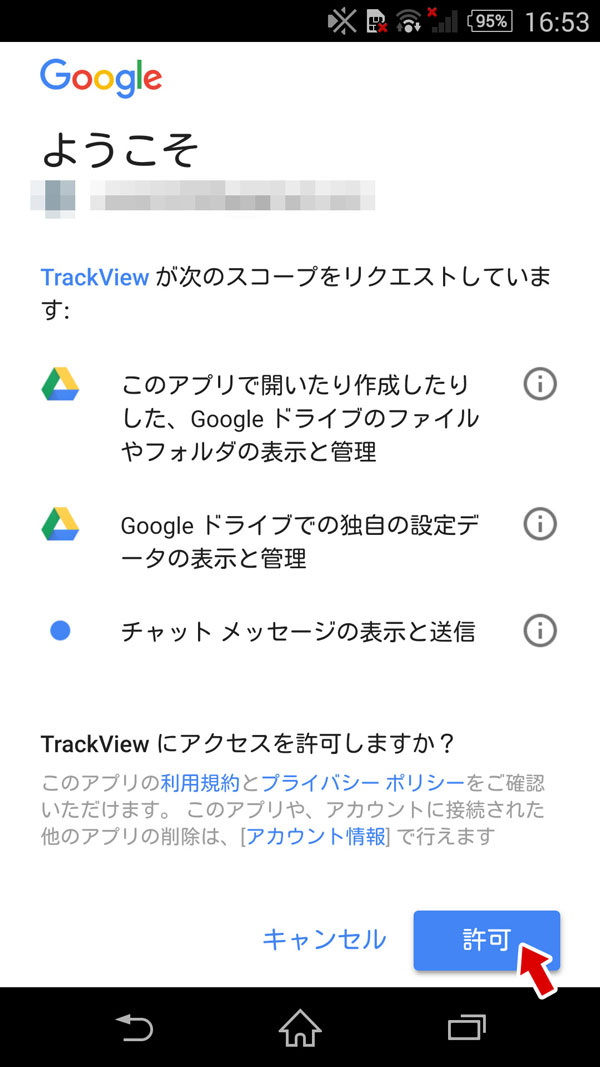Show info for chat messages scope
This screenshot has width=600, height=1067.
(540, 631)
